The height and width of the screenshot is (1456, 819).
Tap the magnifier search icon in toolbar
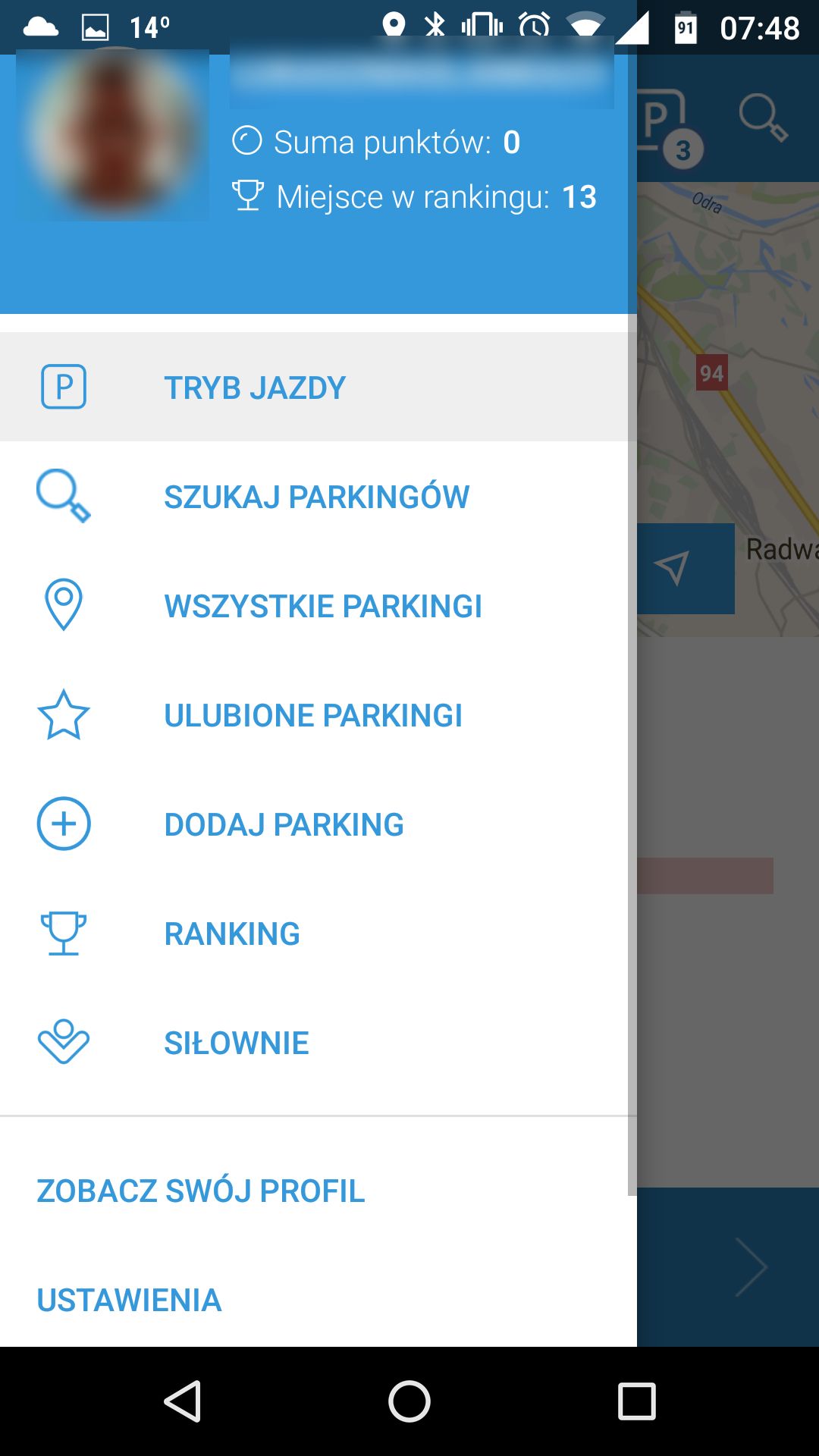(764, 118)
